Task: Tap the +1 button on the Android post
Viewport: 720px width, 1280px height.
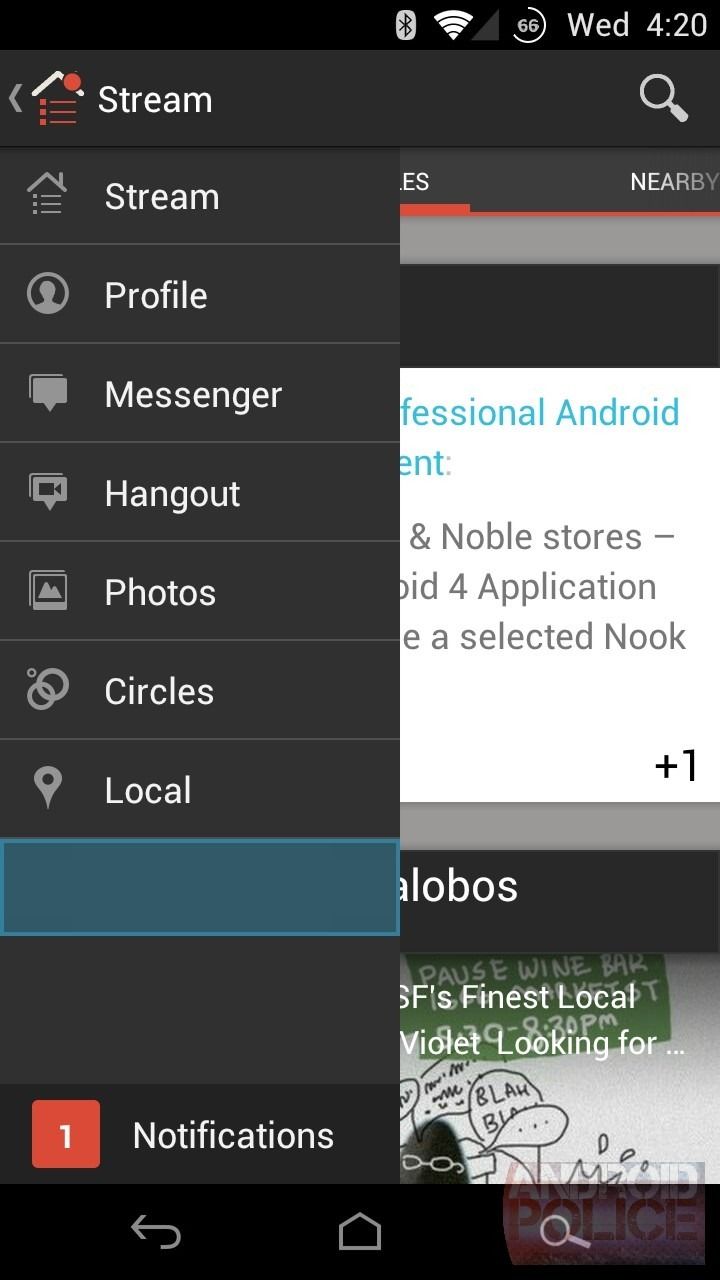Action: (x=676, y=766)
